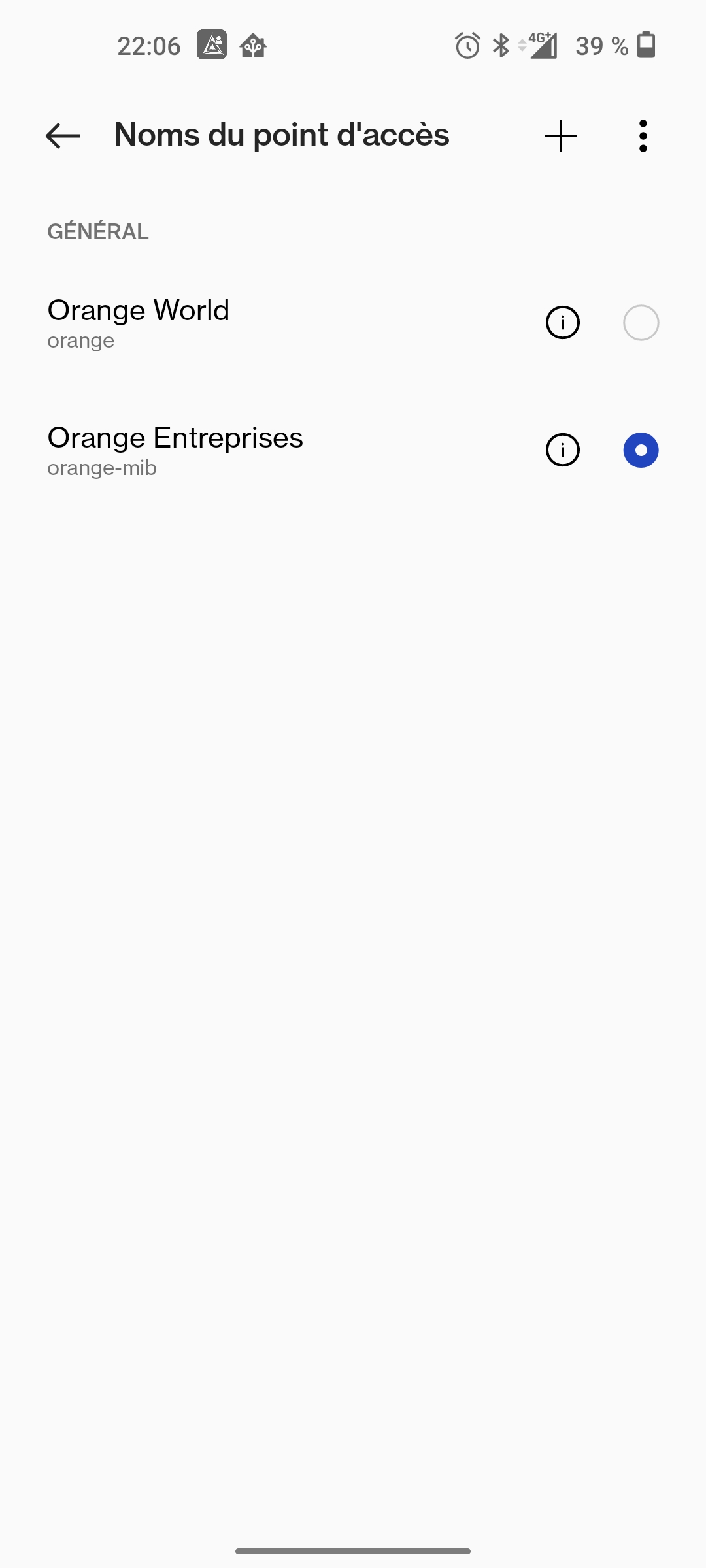Open the three-dot overflow menu
This screenshot has width=706, height=1568.
[x=643, y=136]
